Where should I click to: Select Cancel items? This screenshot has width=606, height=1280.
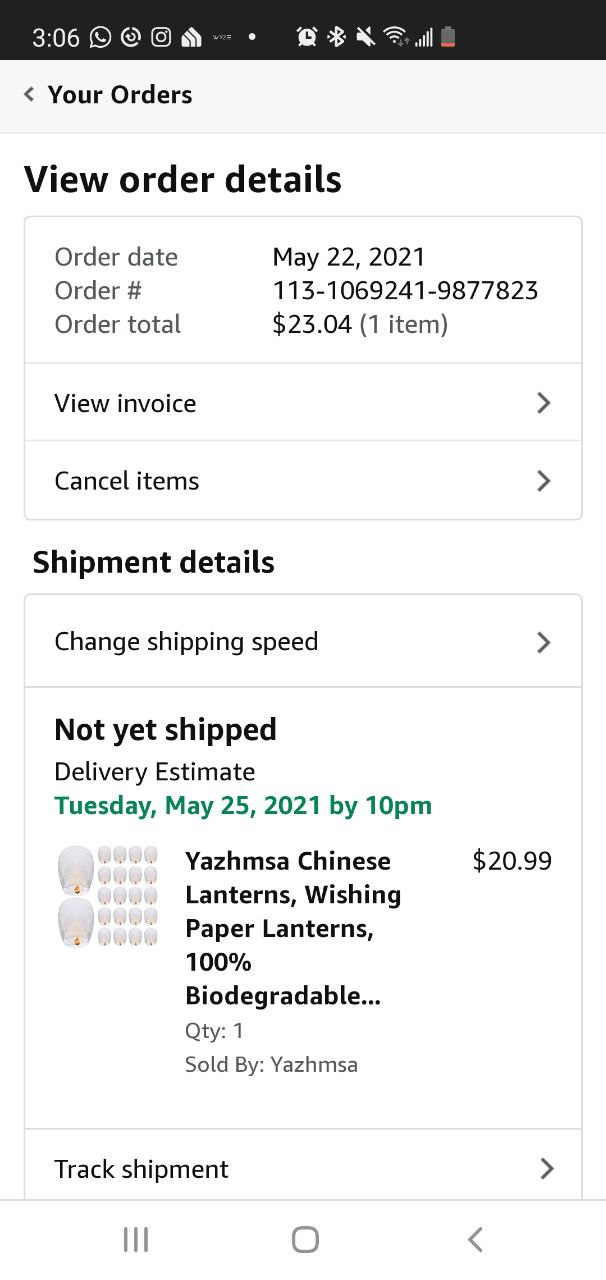pyautogui.click(x=302, y=481)
